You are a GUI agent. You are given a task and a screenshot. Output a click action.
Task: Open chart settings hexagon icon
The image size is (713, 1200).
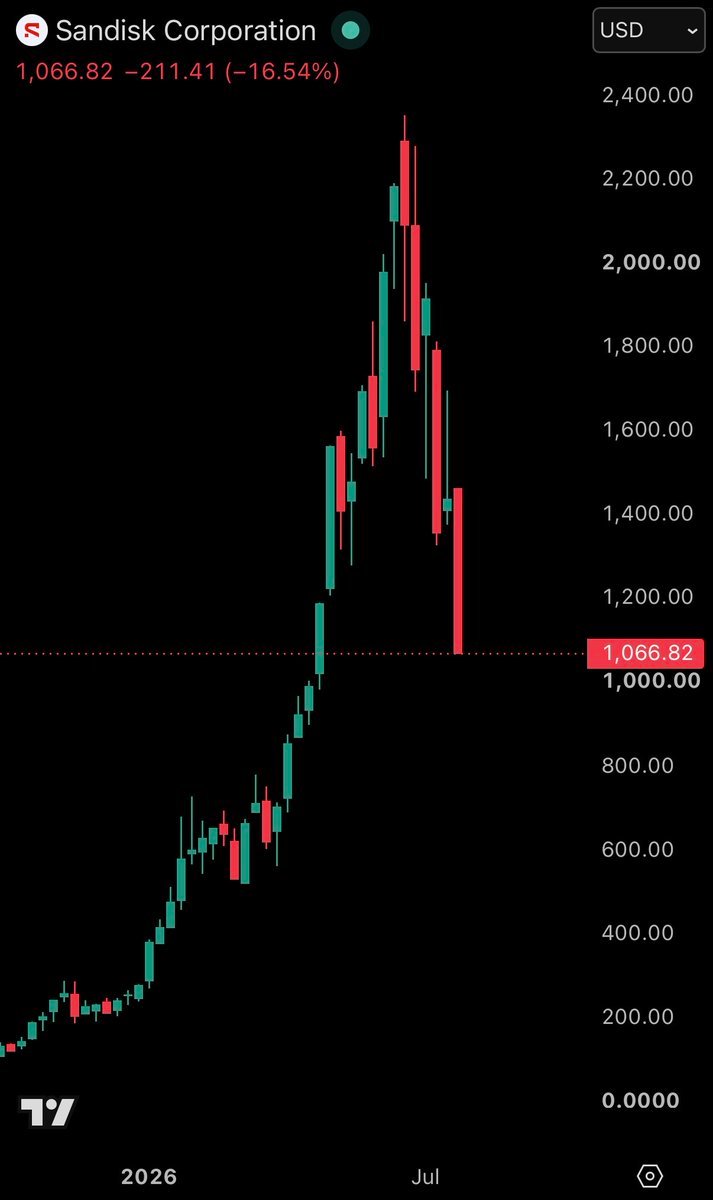coord(649,1176)
